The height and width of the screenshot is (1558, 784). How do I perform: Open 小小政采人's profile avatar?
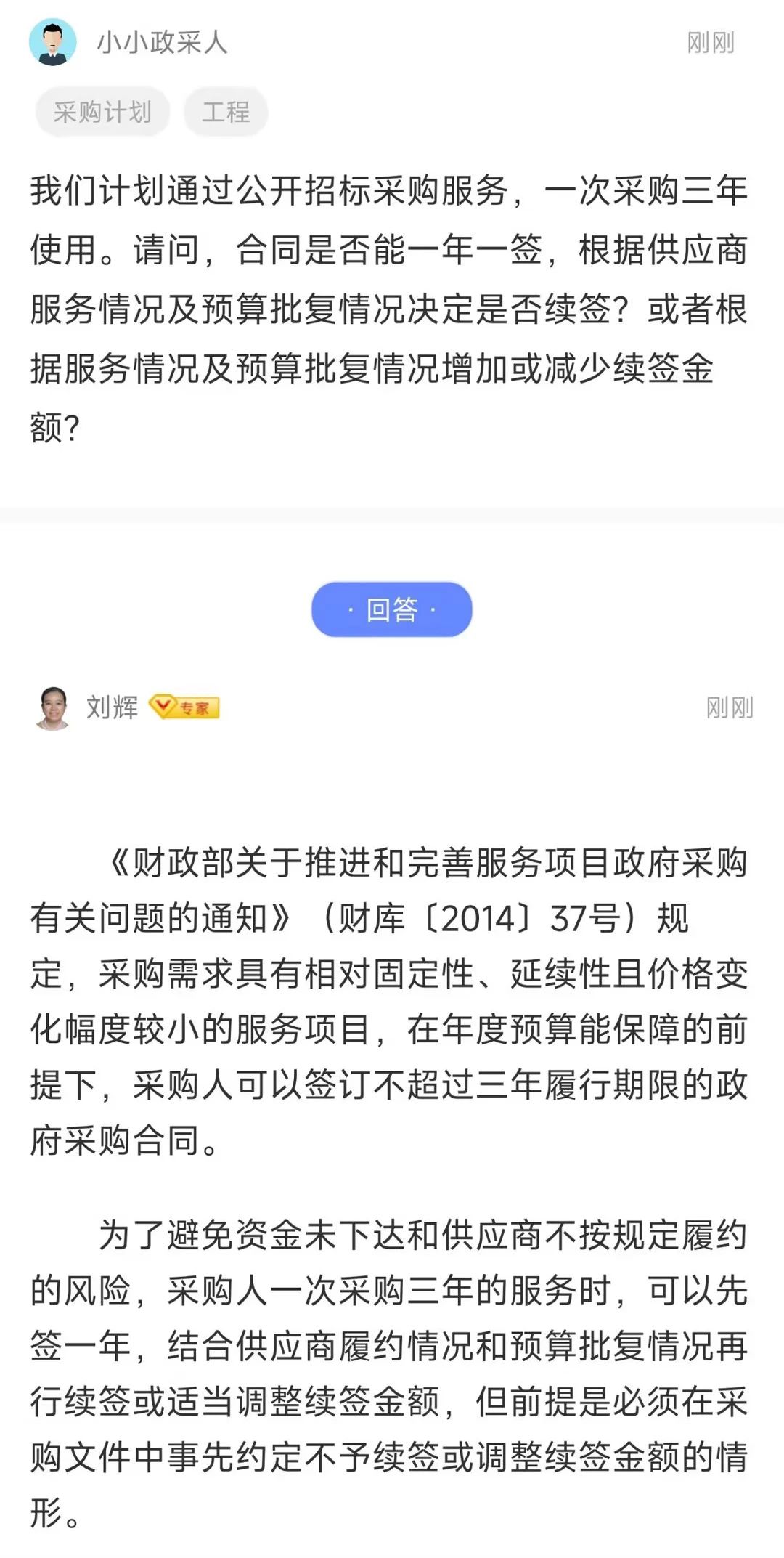click(52, 43)
